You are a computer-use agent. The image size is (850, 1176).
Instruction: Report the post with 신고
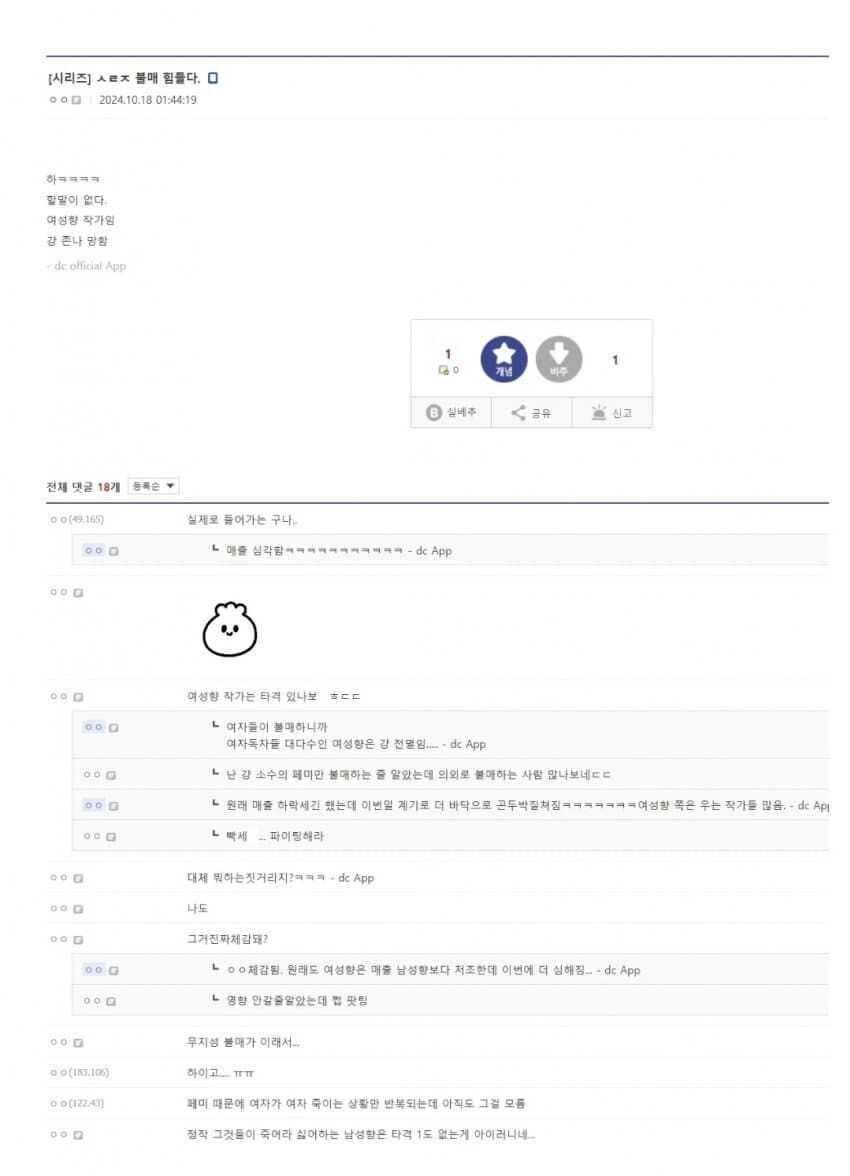[x=611, y=413]
